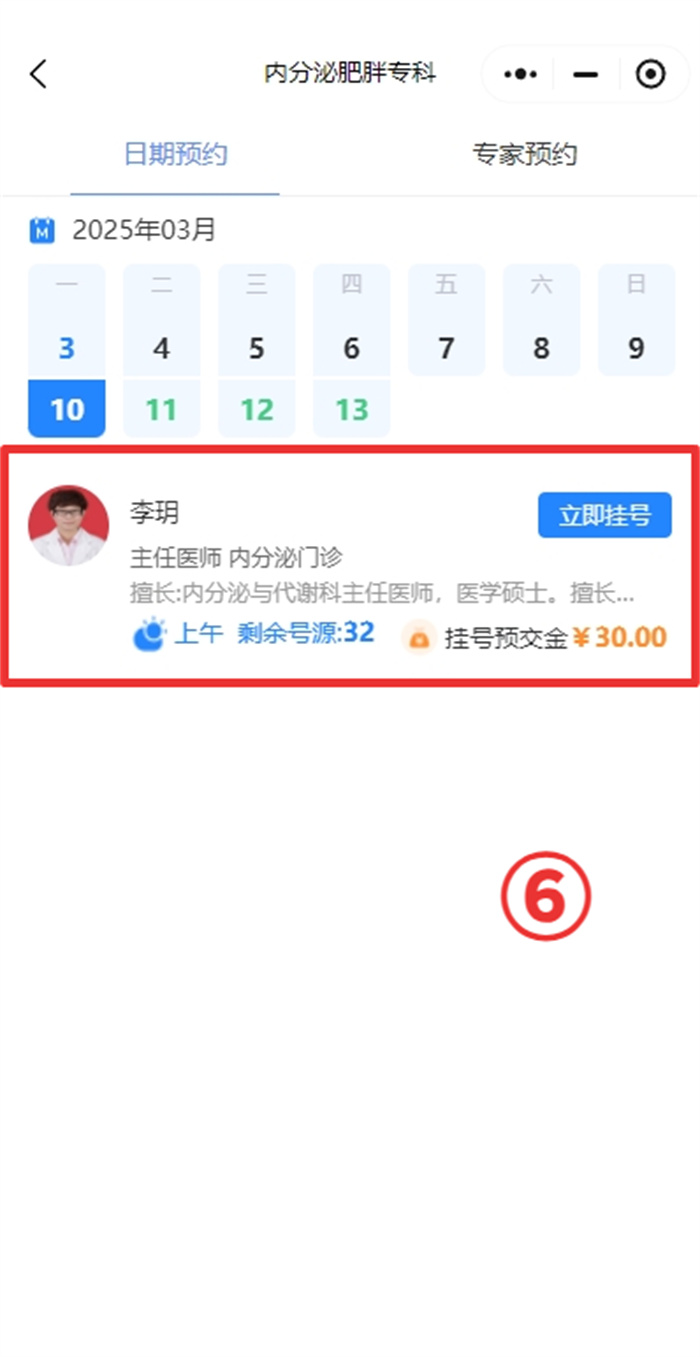Screen dimensions: 700x1357
Task: Minimize the mini program
Action: point(586,75)
